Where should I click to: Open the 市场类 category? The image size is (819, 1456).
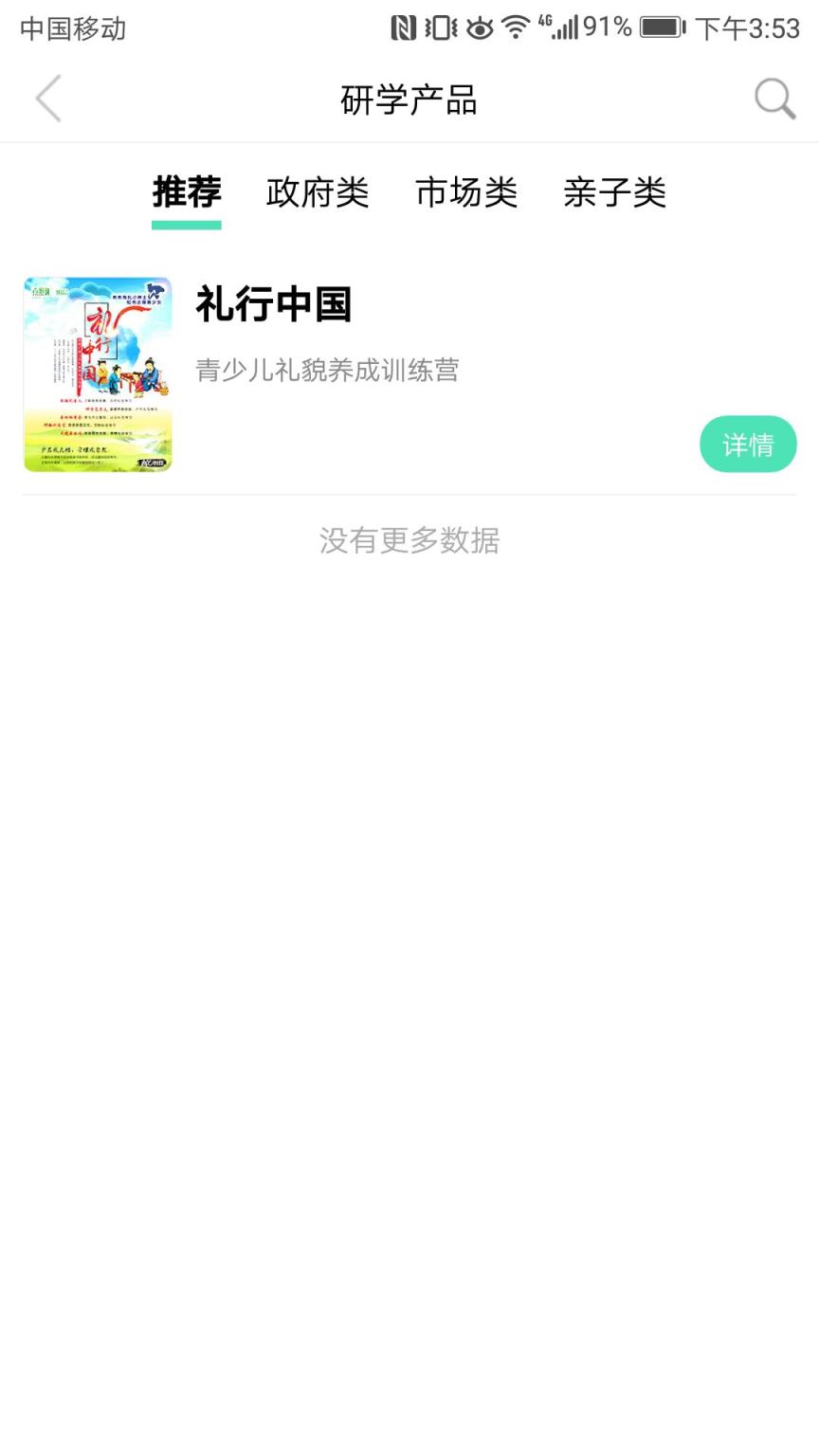point(465,192)
